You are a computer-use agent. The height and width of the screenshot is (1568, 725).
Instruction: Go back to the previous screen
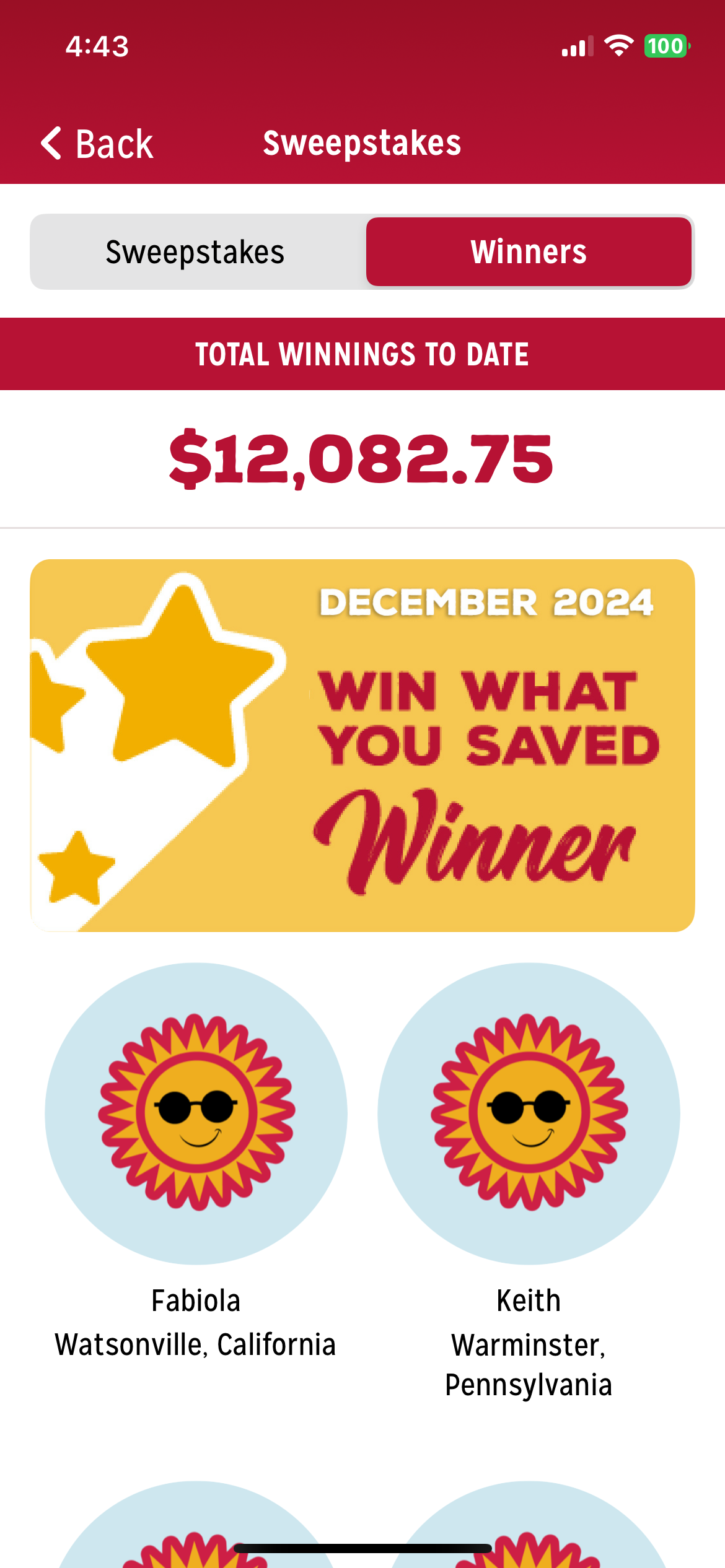pyautogui.click(x=97, y=144)
